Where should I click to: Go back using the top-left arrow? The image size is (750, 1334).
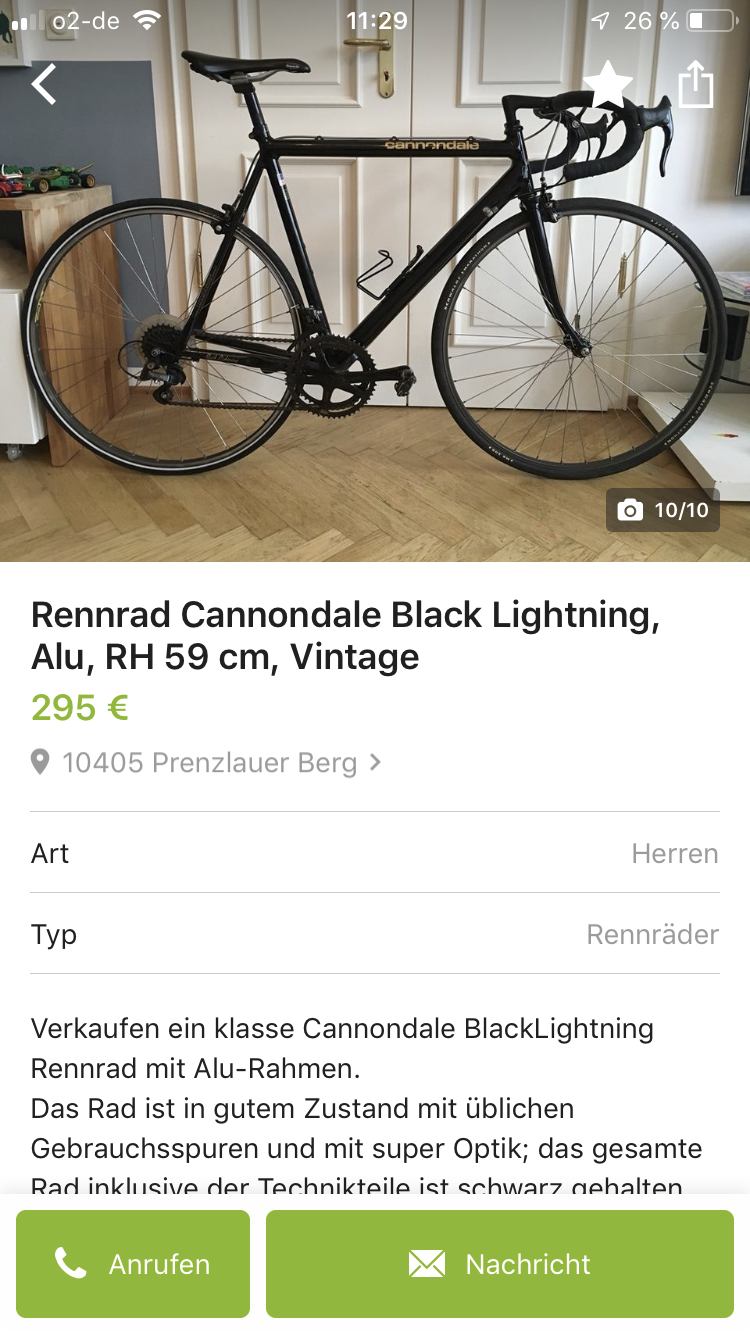pos(44,84)
